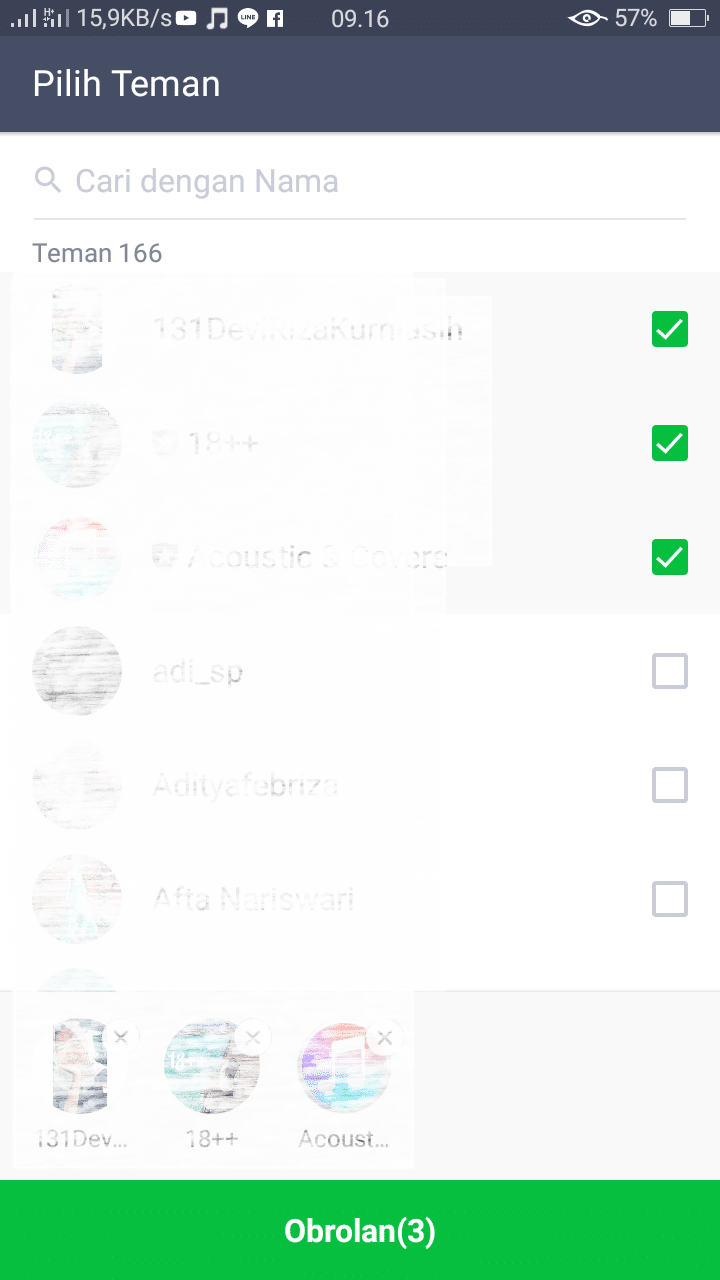Start chat with Obrolan(3) button
Screen dimensions: 720x1280
coord(360,1230)
